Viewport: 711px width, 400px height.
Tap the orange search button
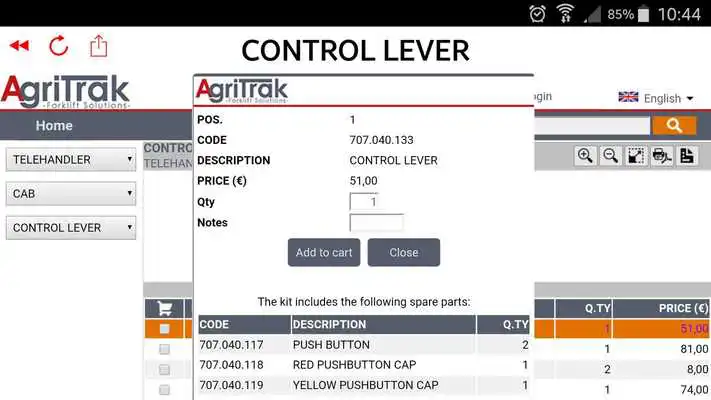pos(674,125)
